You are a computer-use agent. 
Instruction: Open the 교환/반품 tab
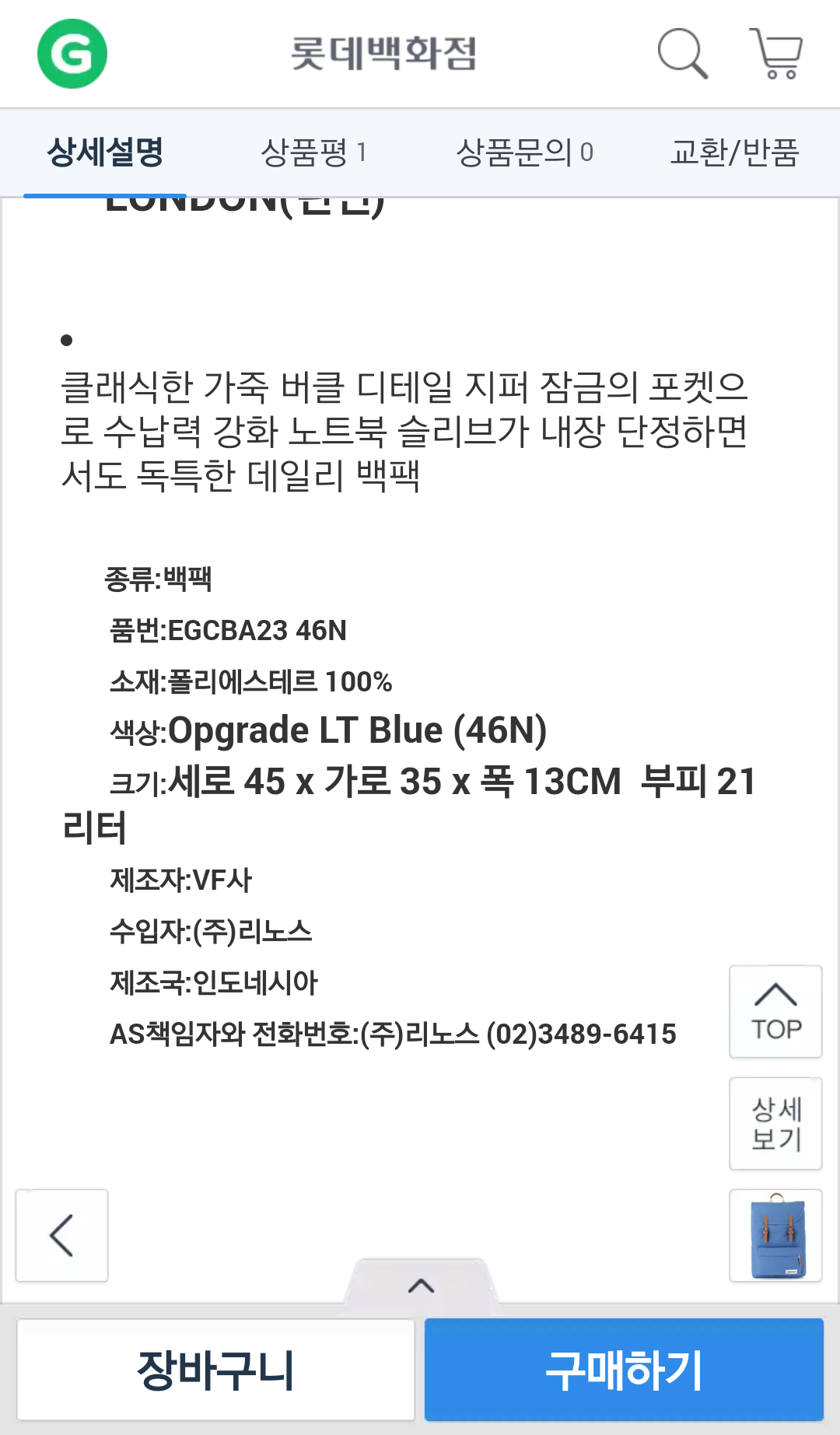(734, 152)
